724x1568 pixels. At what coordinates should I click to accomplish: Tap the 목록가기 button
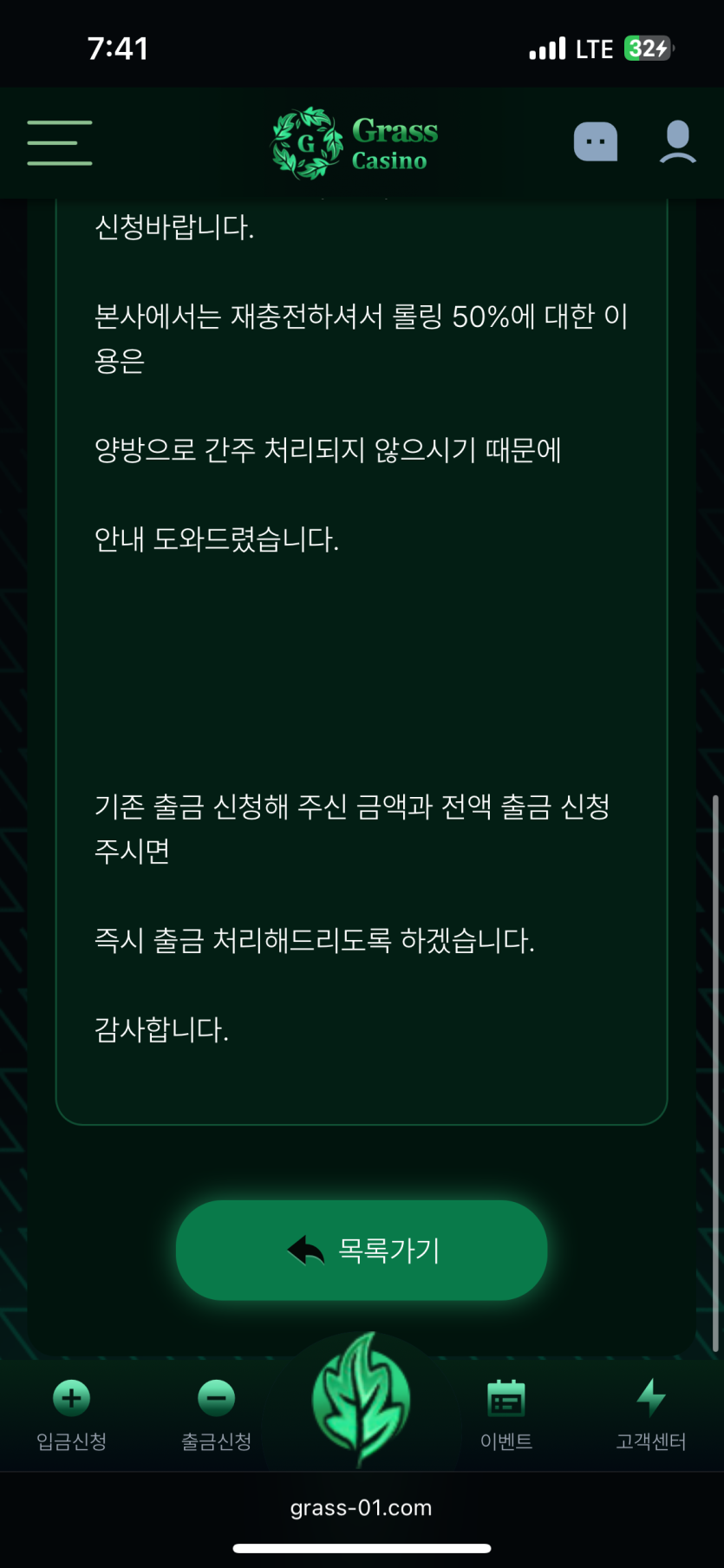(x=362, y=1250)
